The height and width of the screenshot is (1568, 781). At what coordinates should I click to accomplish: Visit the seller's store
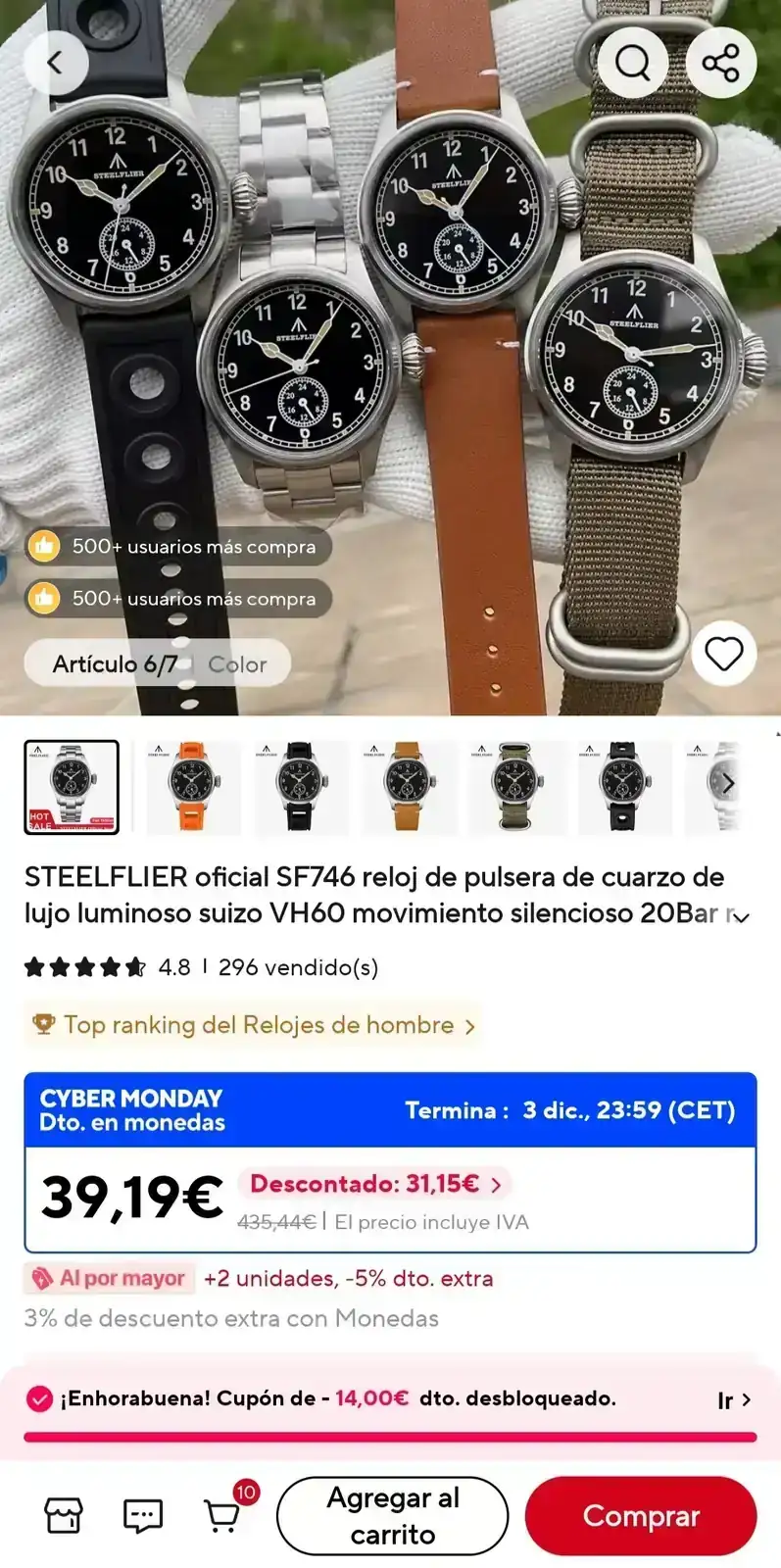[x=64, y=1516]
